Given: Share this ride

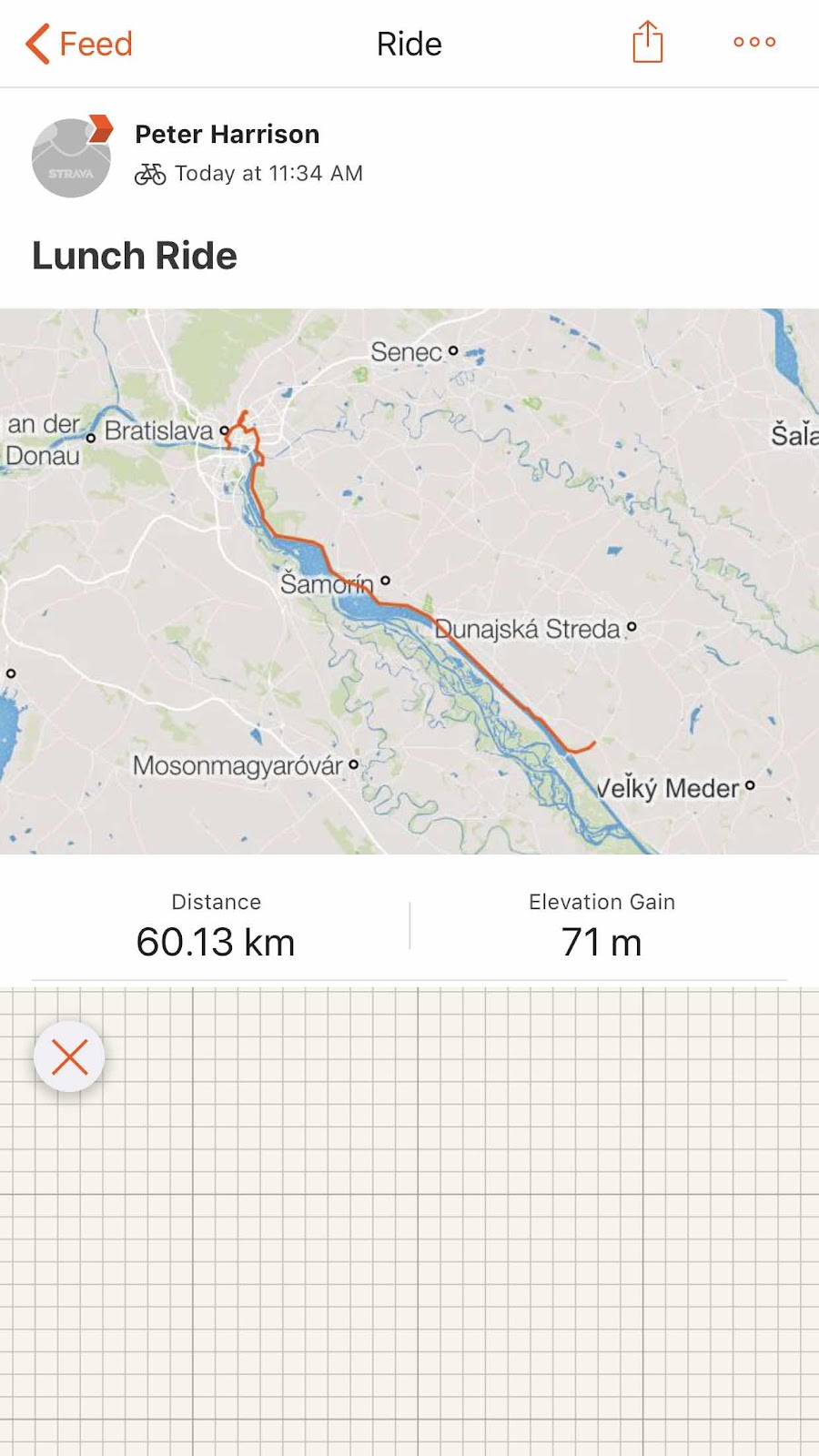Looking at the screenshot, I should click(647, 43).
